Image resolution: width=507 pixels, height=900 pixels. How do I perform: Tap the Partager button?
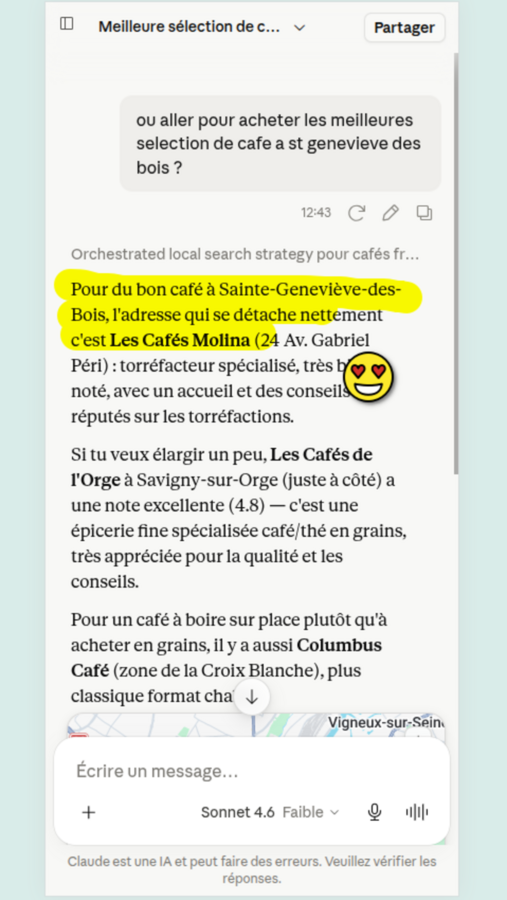point(404,28)
